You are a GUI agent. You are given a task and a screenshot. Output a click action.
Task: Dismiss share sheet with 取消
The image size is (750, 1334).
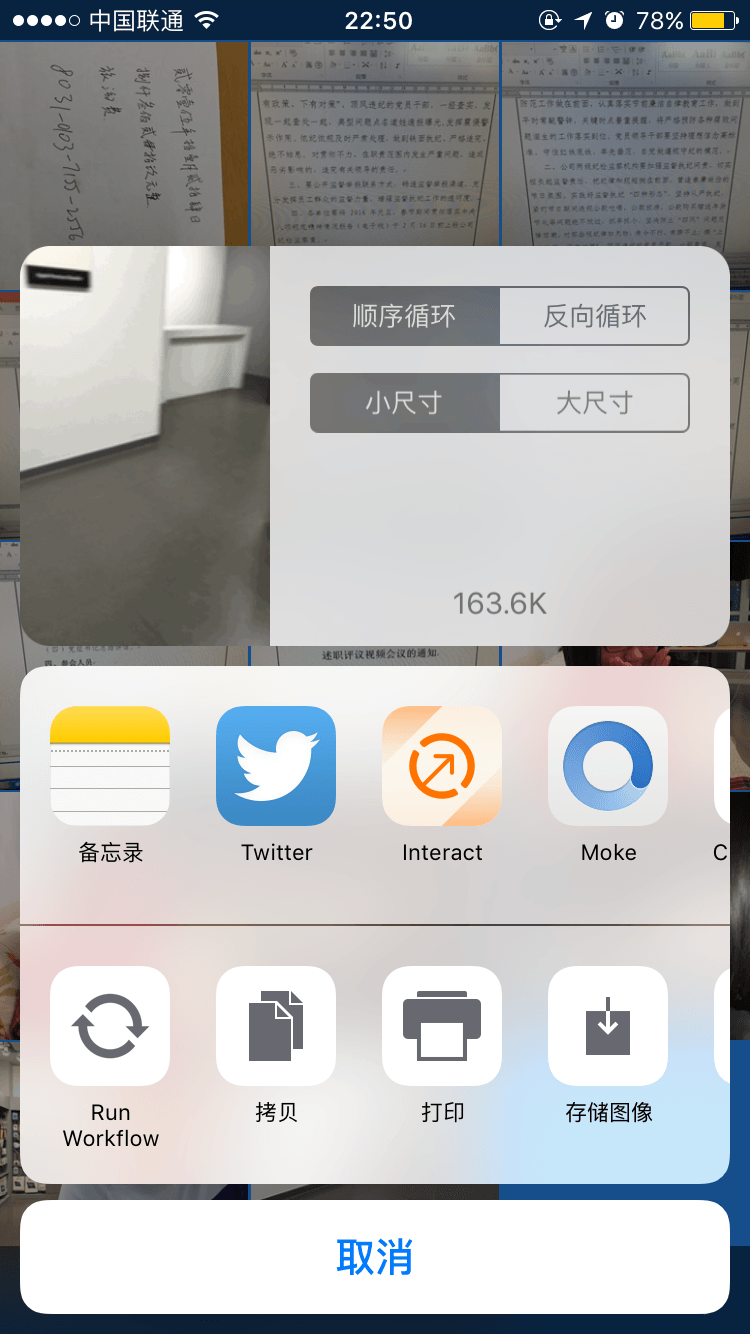pyautogui.click(x=375, y=1257)
